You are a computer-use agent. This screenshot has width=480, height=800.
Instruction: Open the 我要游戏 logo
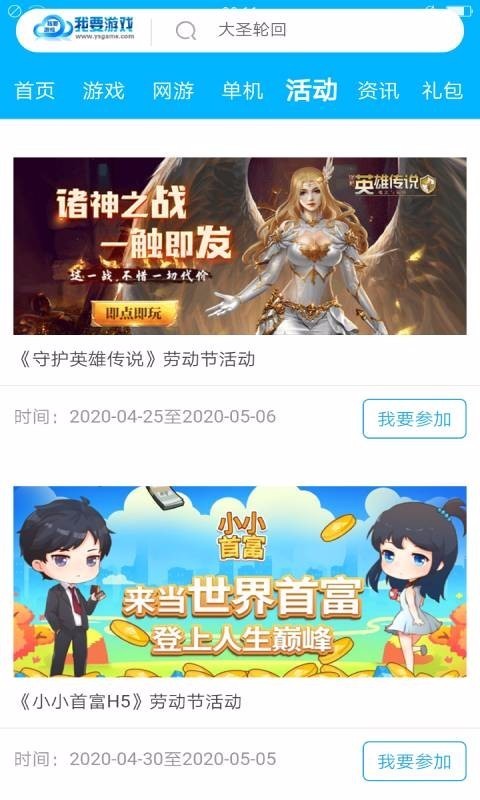pos(84,28)
